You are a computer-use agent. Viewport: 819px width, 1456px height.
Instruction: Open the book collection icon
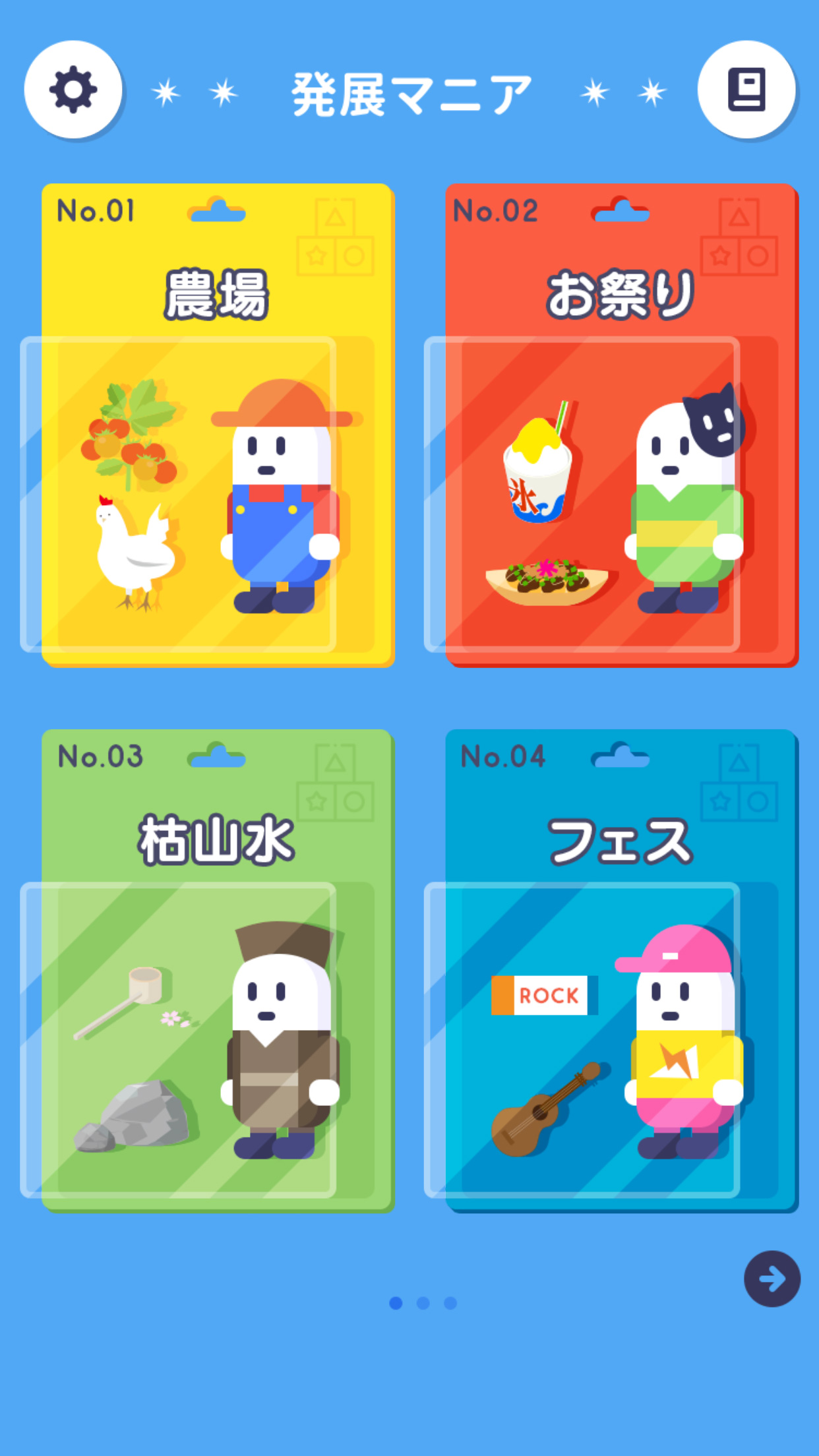tap(746, 90)
